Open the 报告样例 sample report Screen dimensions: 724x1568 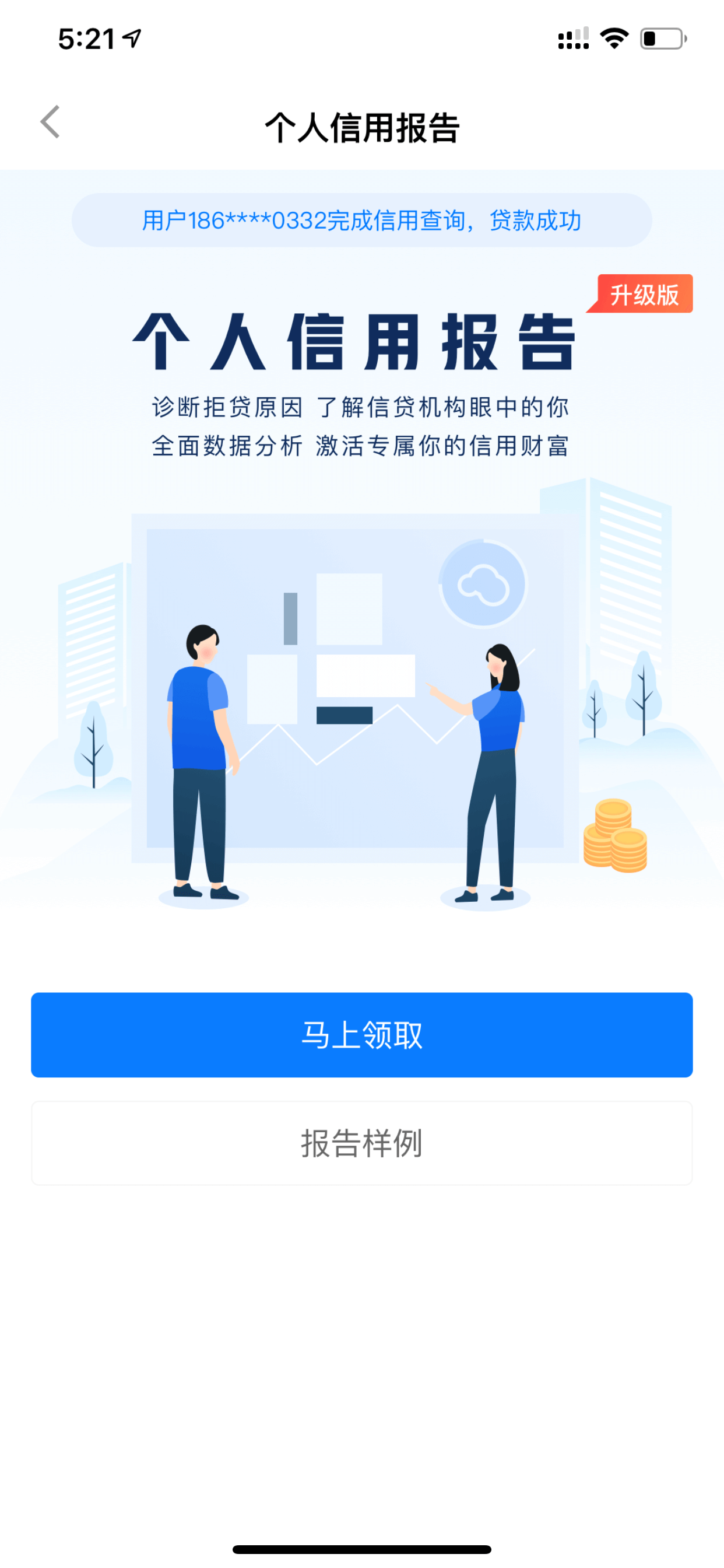pyautogui.click(x=362, y=1143)
